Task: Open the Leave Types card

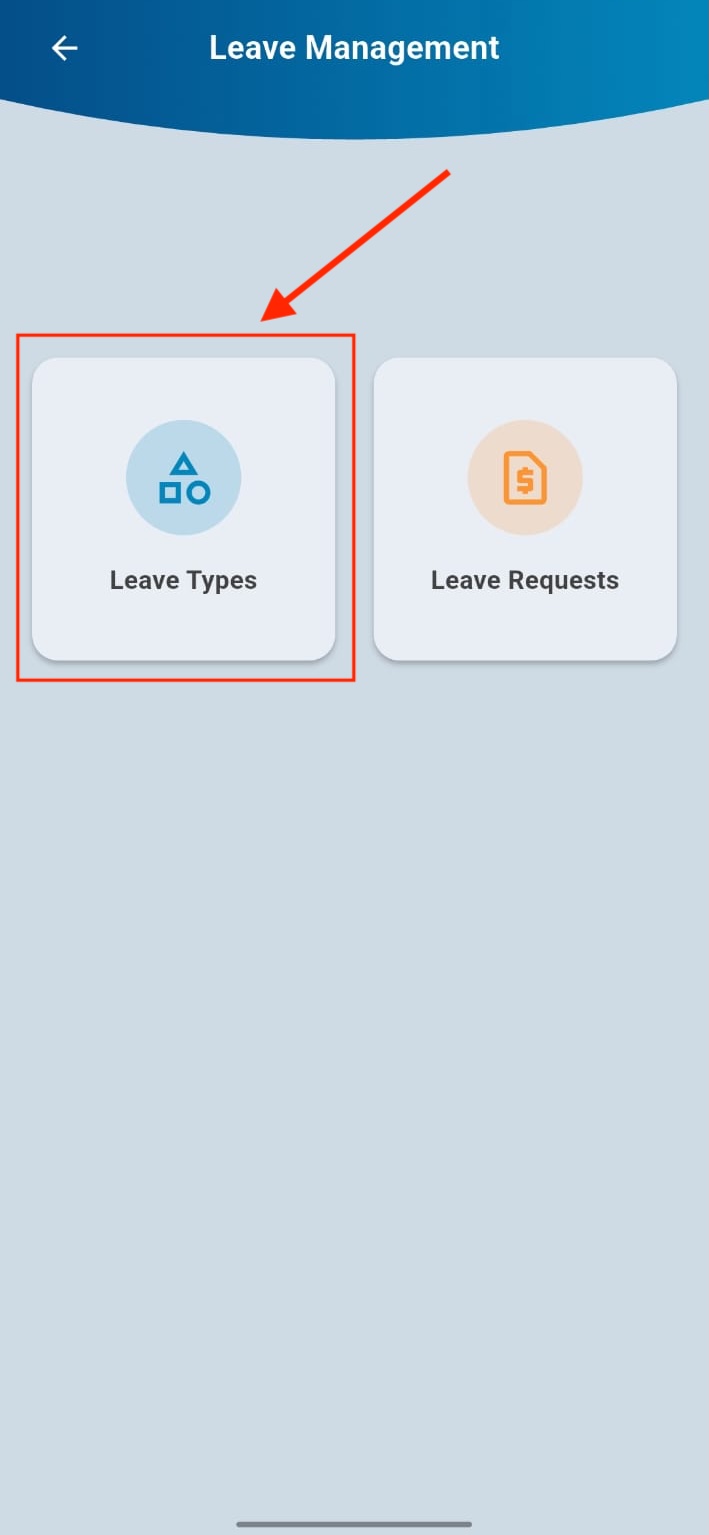Action: tap(183, 509)
